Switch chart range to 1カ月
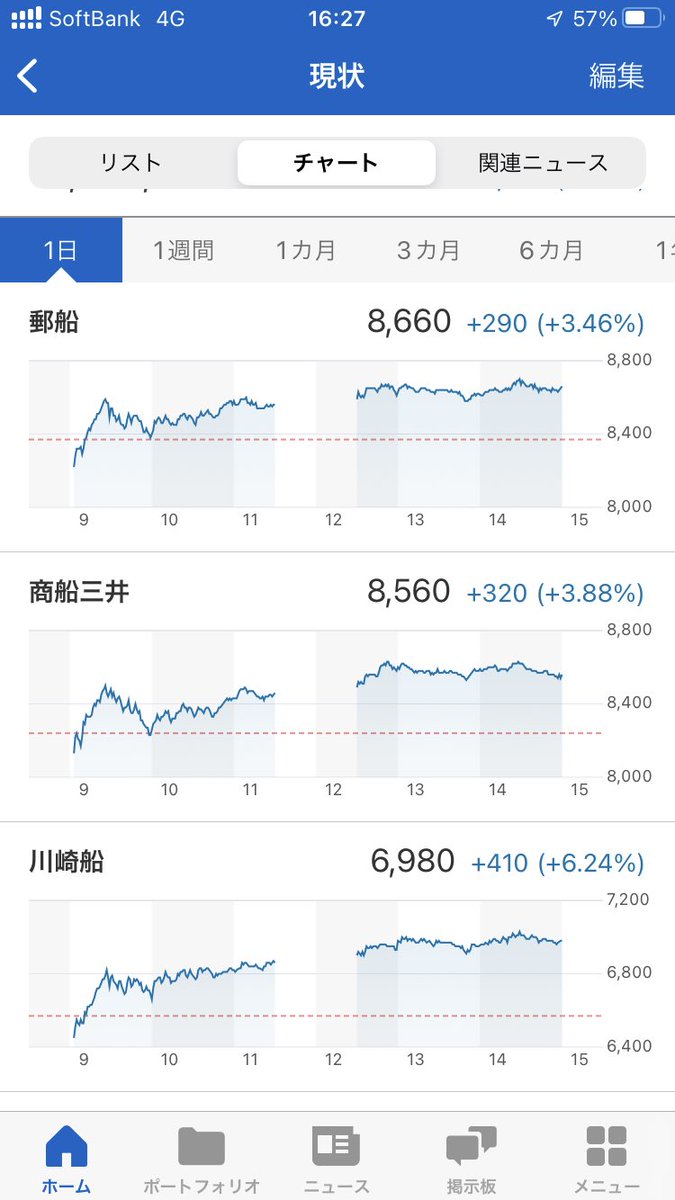This screenshot has width=675, height=1200. point(305,250)
